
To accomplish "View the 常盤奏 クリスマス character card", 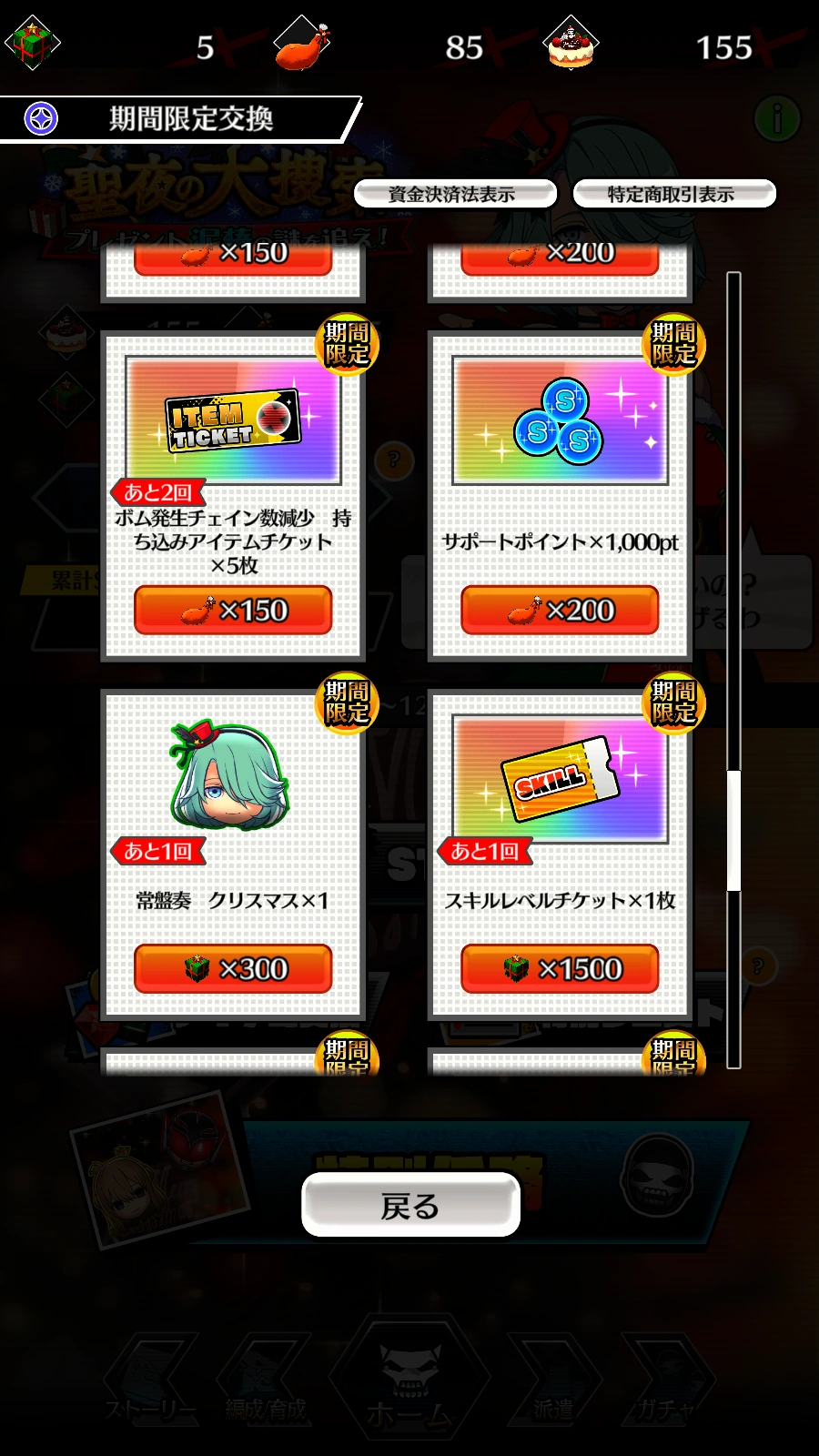I will (x=233, y=854).
